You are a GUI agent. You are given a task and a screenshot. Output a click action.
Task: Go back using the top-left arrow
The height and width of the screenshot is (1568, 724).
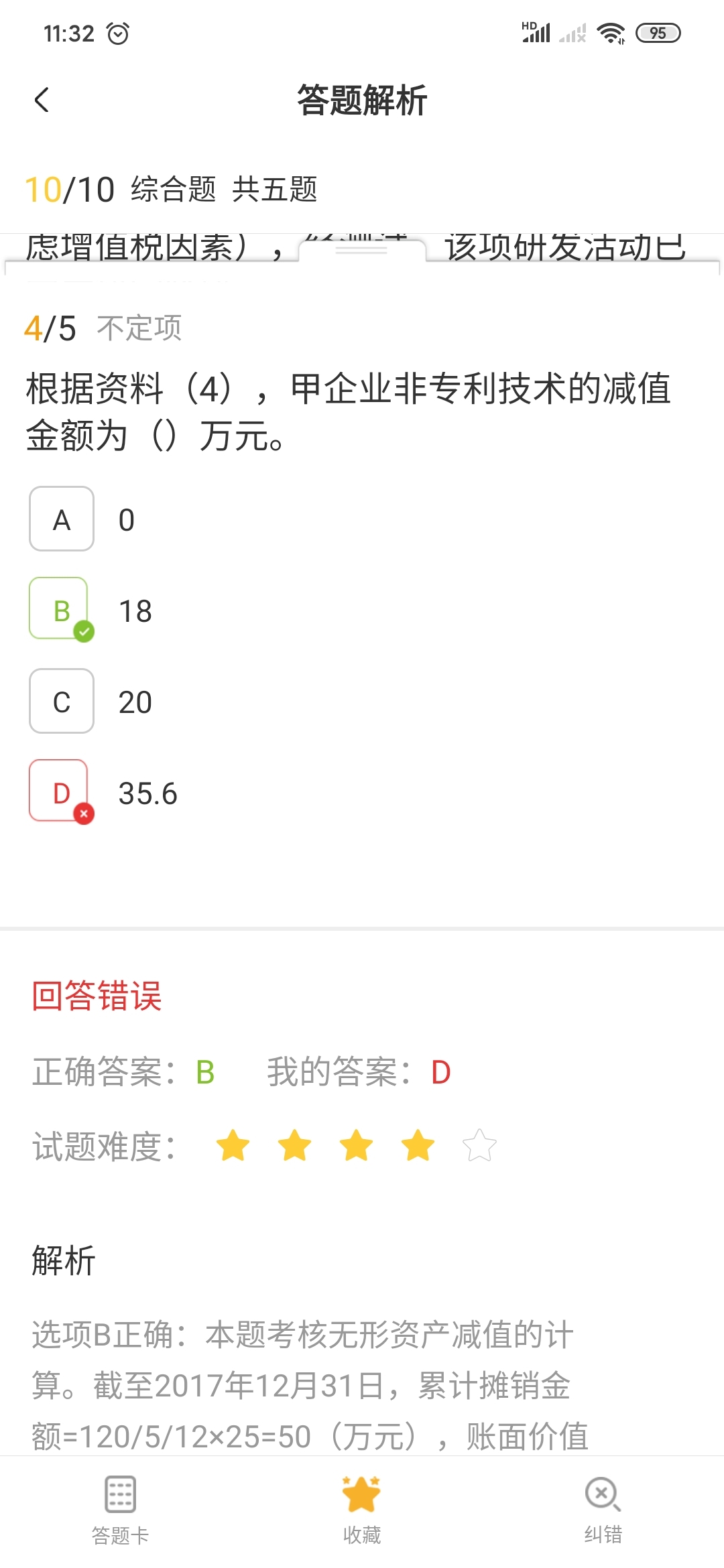(42, 101)
